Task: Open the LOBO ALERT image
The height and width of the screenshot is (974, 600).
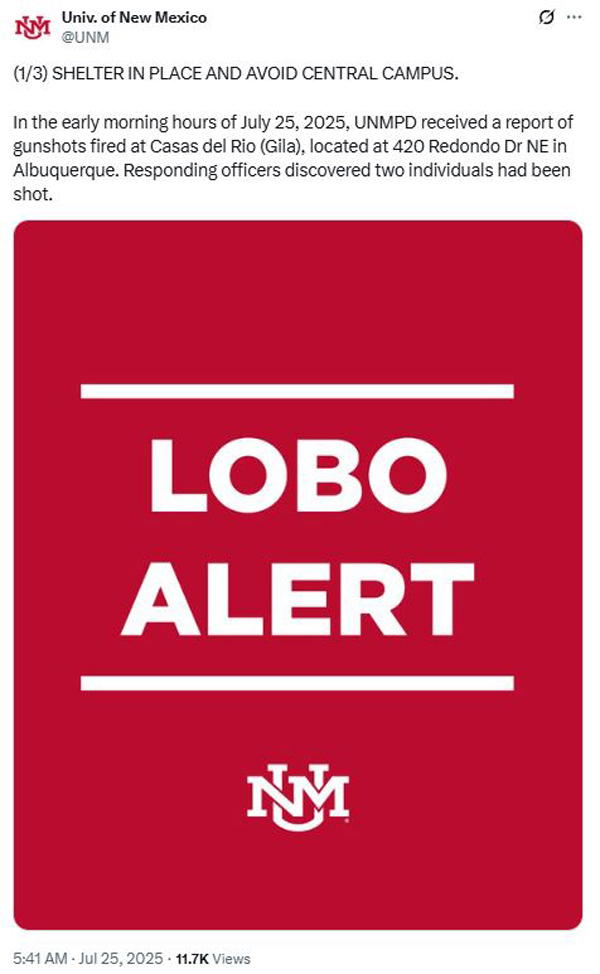Action: pyautogui.click(x=298, y=575)
